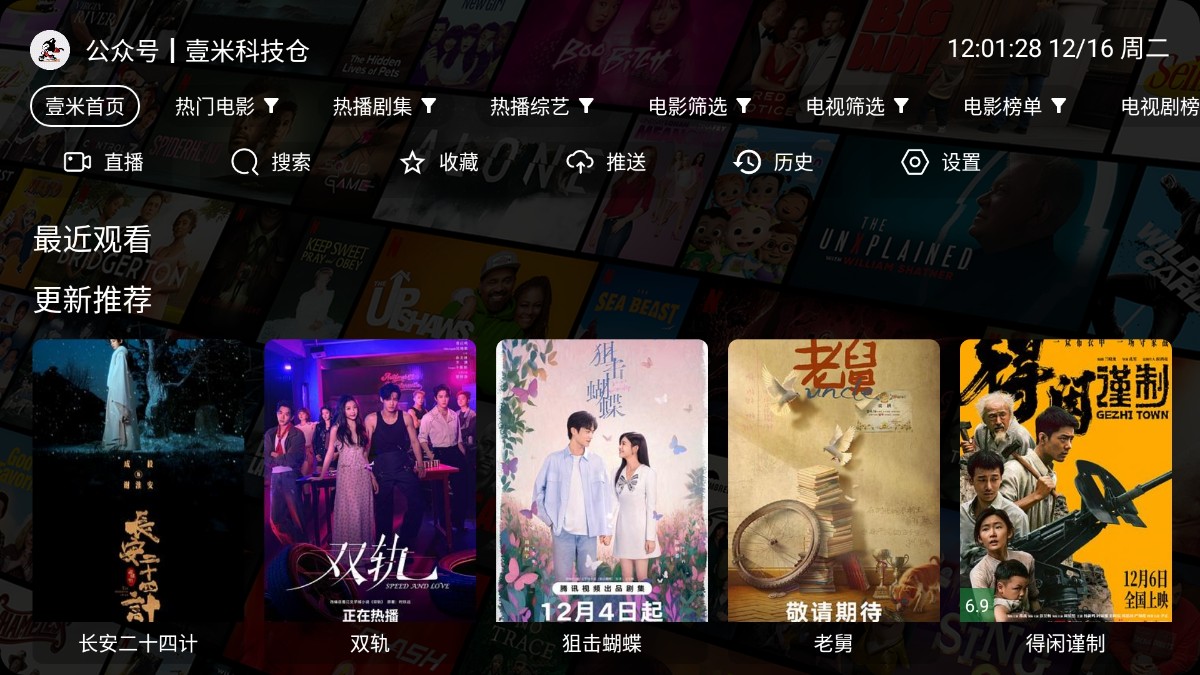Open the 电视筛选 filter tab
The height and width of the screenshot is (675, 1200).
tap(857, 106)
